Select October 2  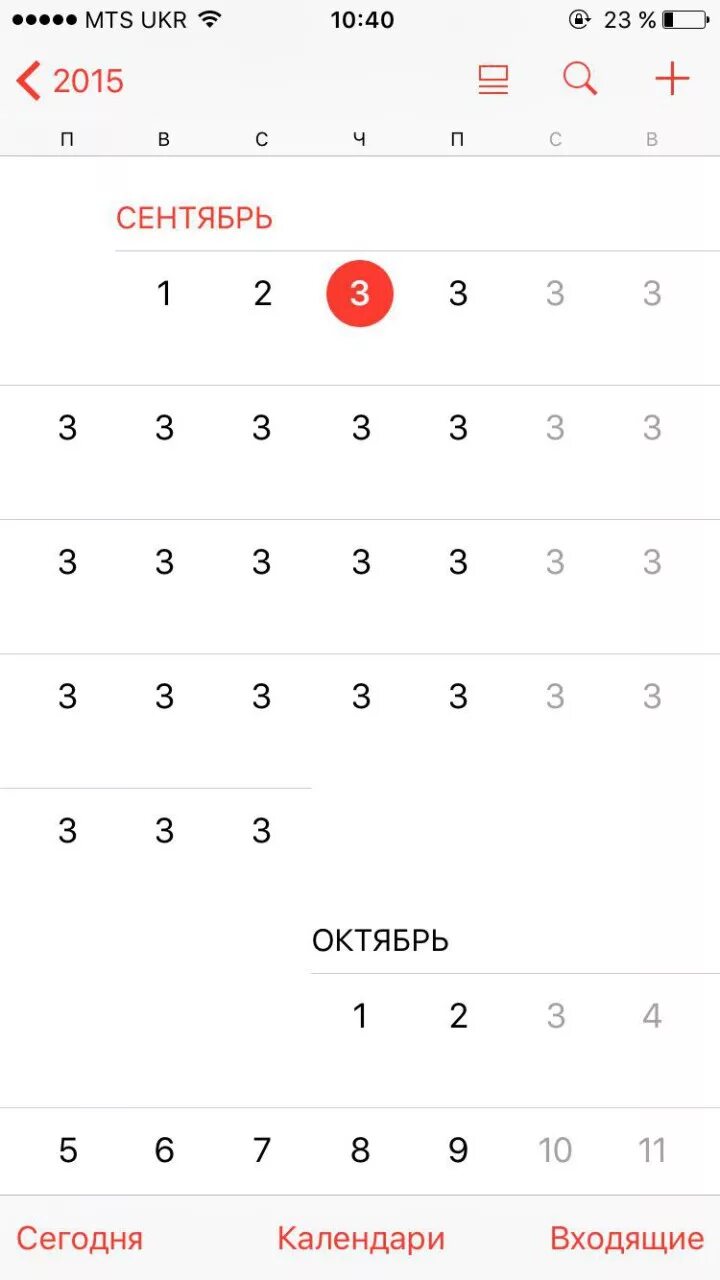pyautogui.click(x=458, y=1016)
